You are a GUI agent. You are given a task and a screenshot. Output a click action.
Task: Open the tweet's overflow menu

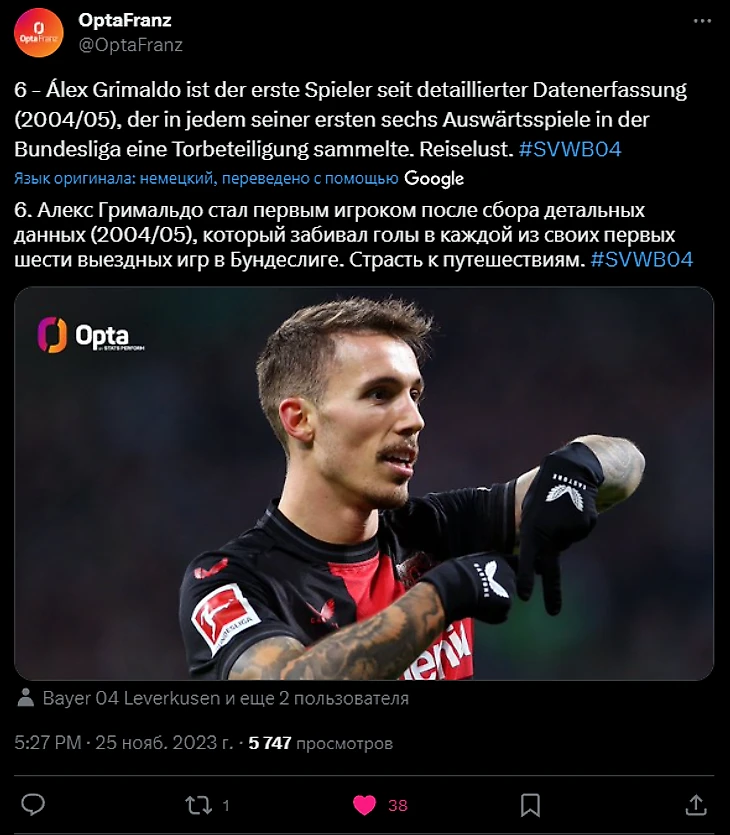(x=703, y=23)
